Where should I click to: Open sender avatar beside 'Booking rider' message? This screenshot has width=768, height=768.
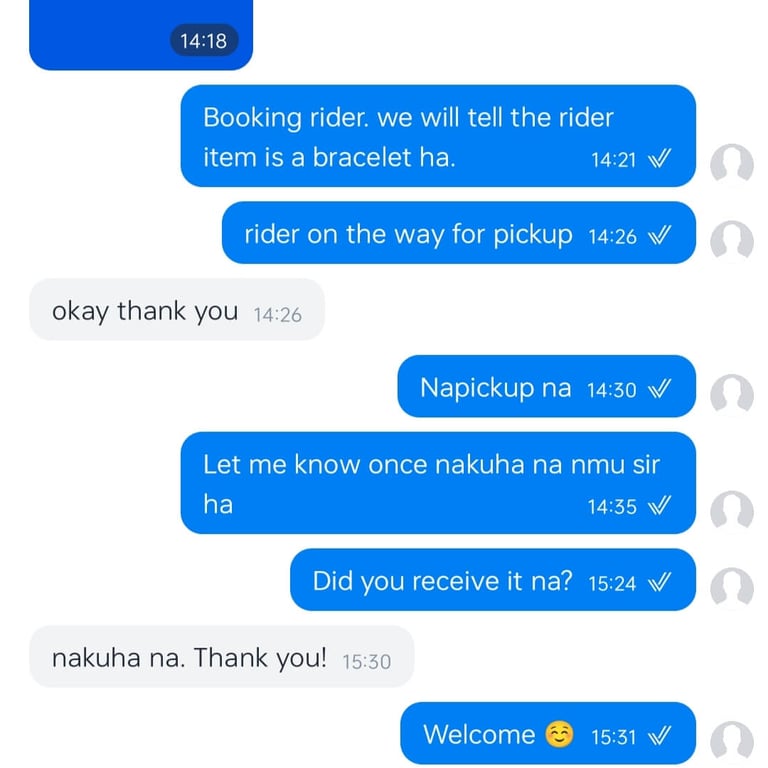732,165
